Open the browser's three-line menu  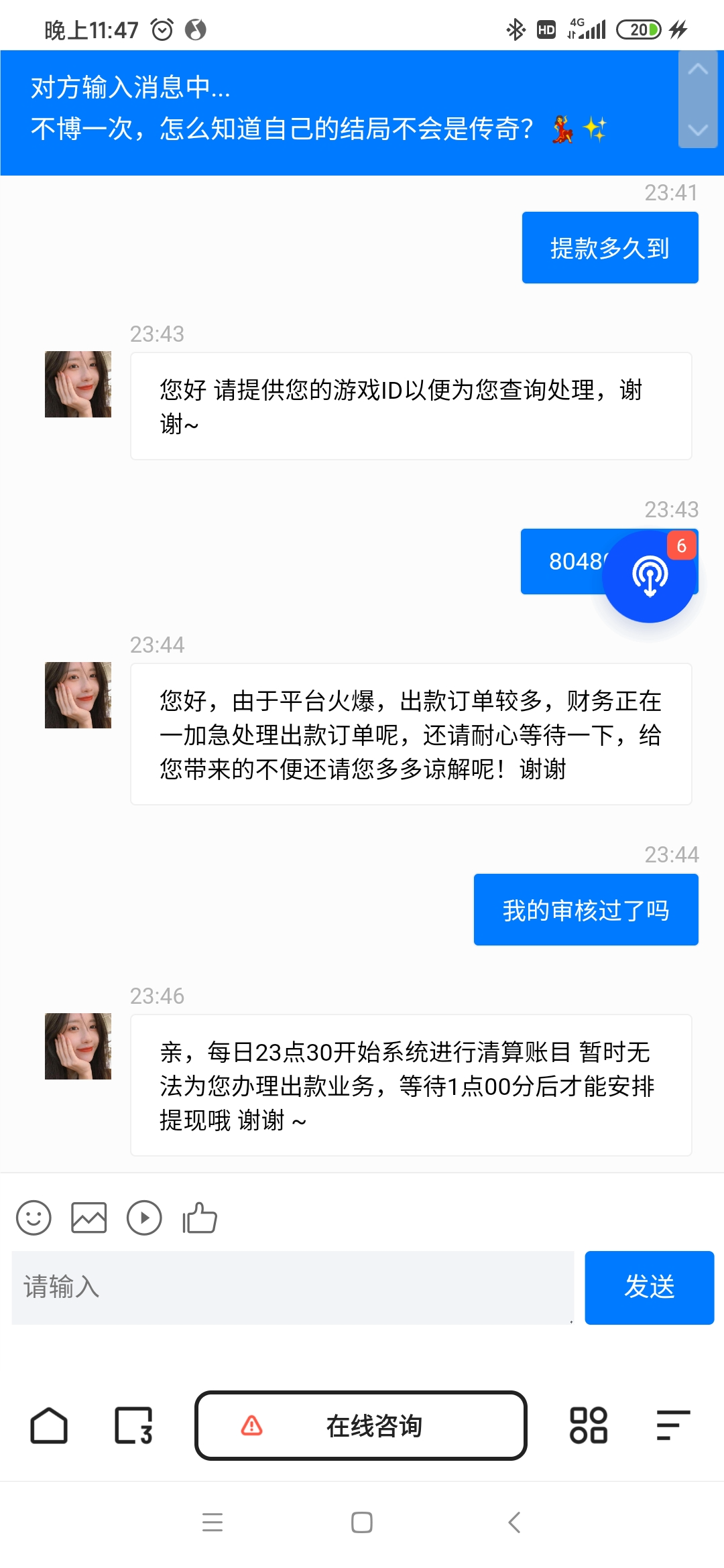click(x=672, y=1425)
